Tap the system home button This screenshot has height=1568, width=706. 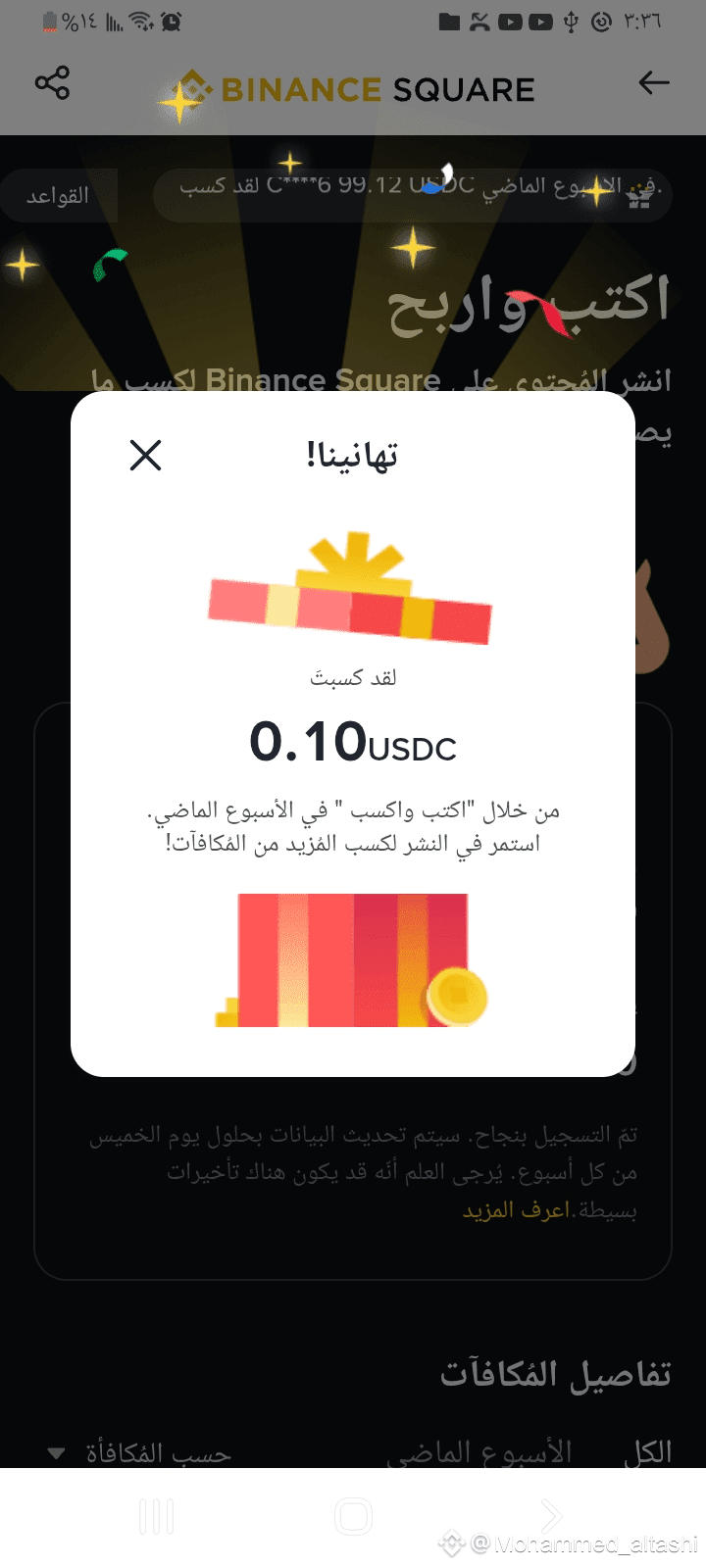[353, 1516]
